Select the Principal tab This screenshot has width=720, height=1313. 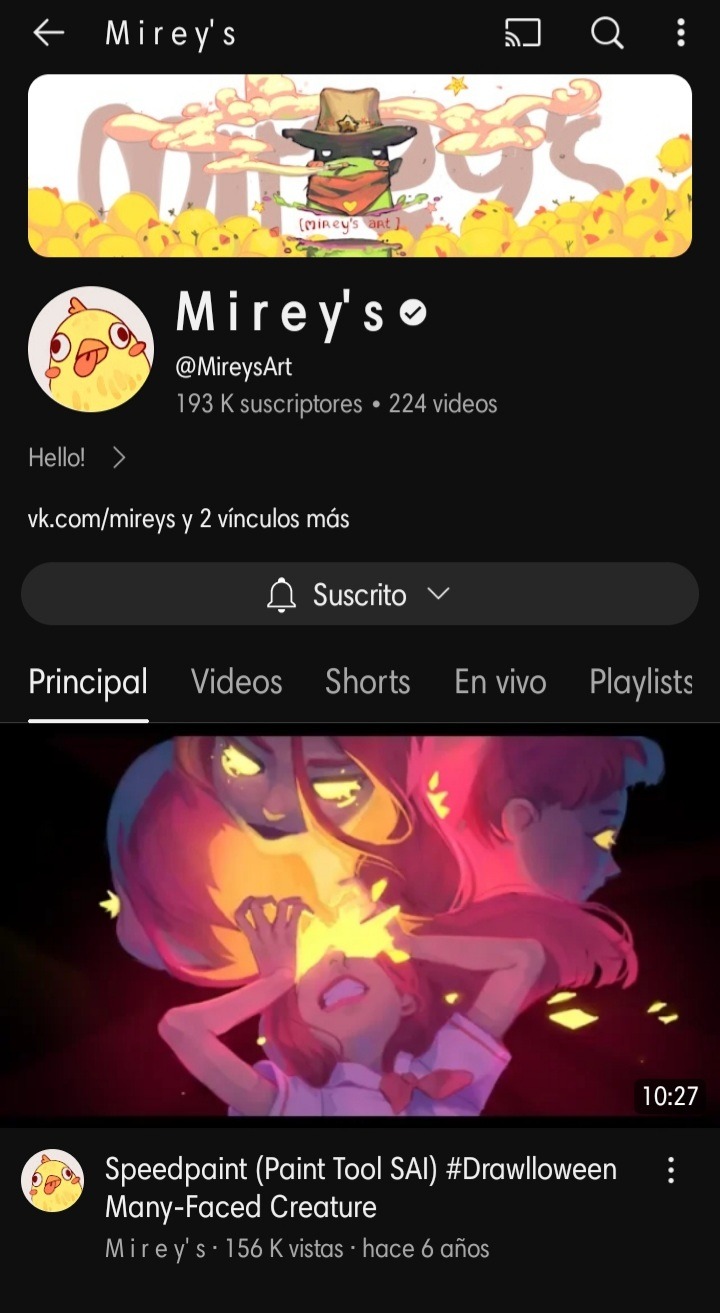[x=88, y=682]
